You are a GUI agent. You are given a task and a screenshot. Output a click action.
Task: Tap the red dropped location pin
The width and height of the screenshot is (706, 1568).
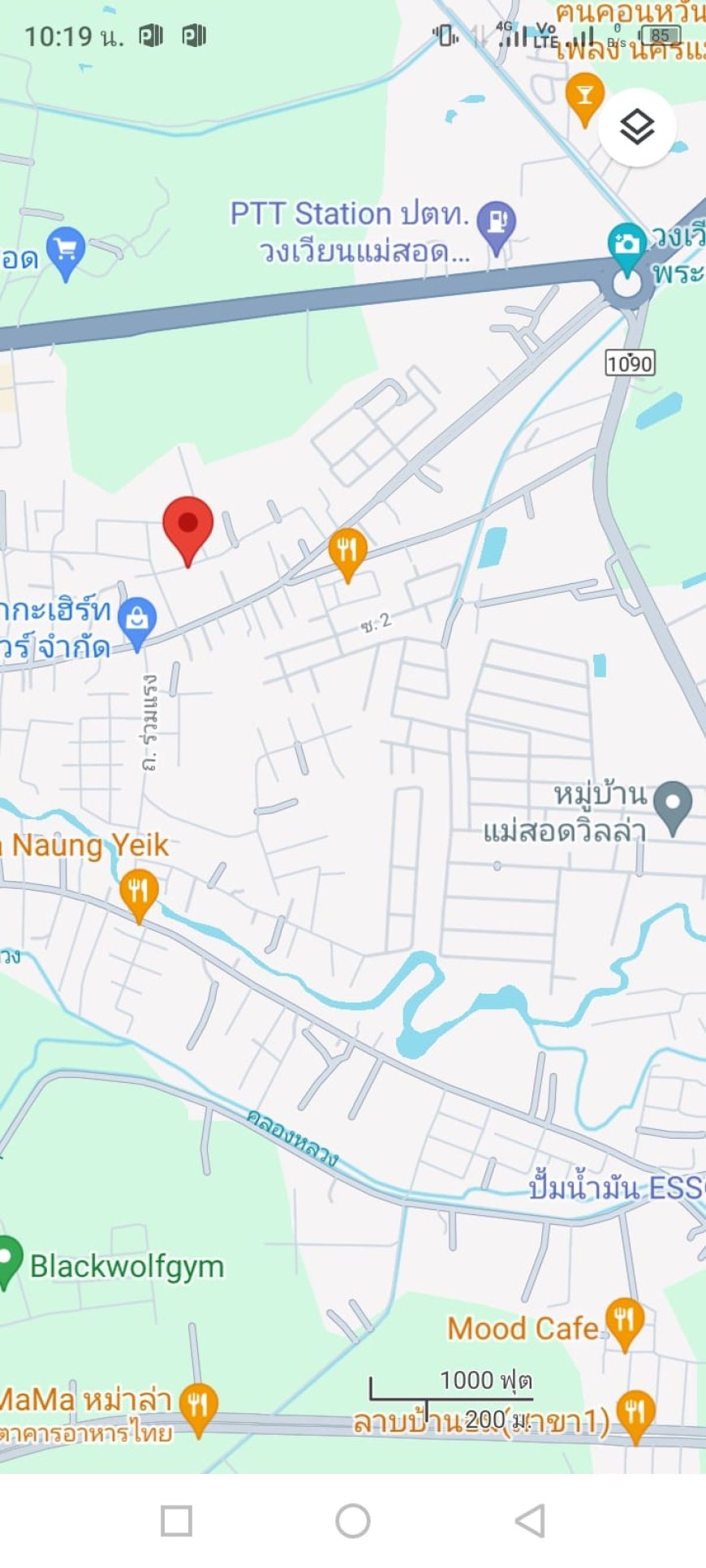(187, 524)
